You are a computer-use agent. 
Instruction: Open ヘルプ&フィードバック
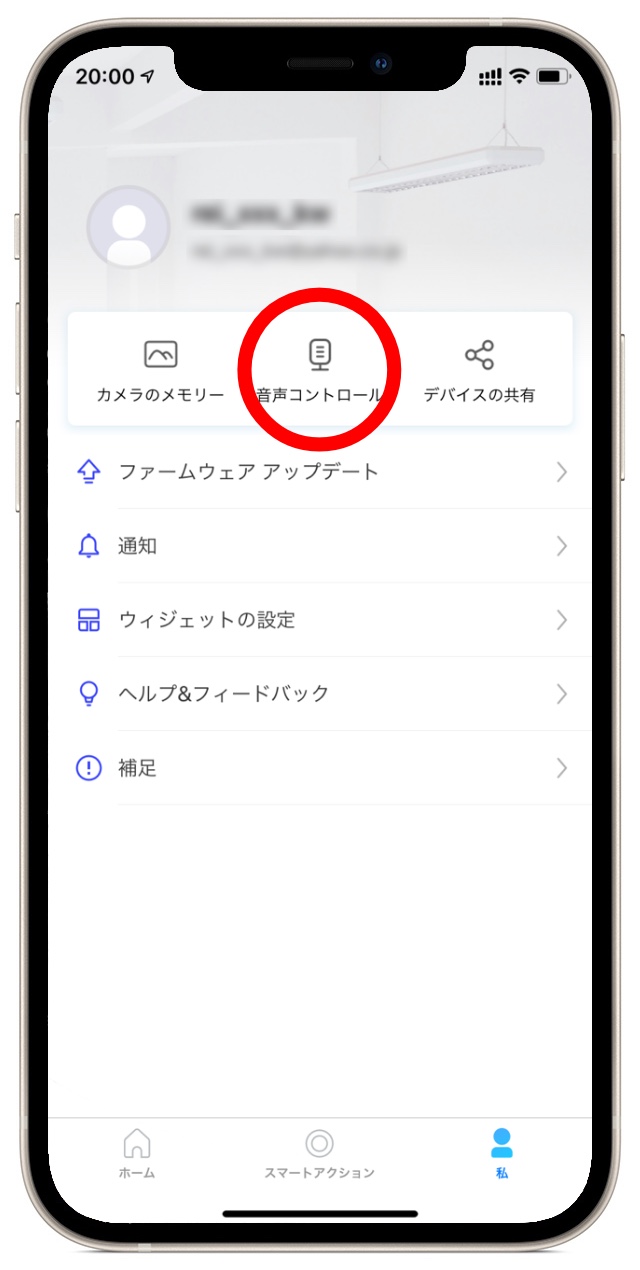coord(320,694)
